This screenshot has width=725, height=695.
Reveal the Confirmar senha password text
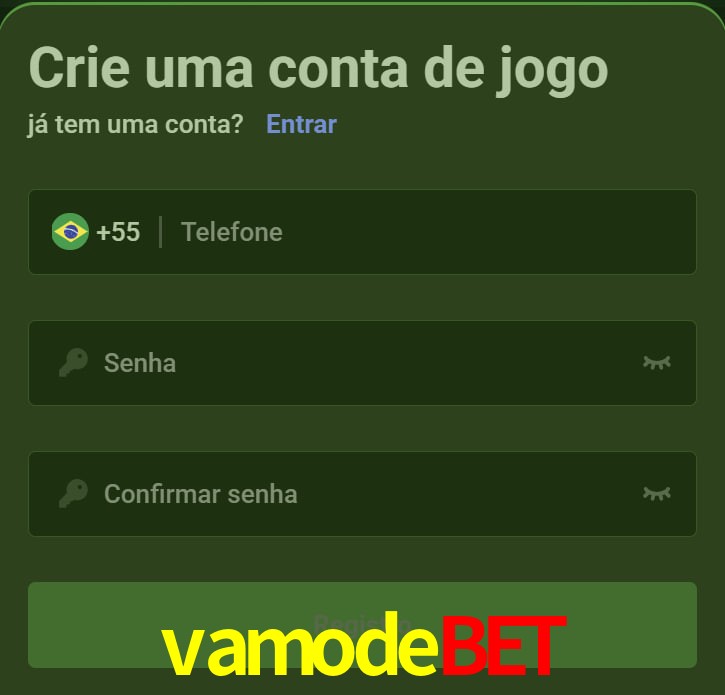tap(656, 493)
